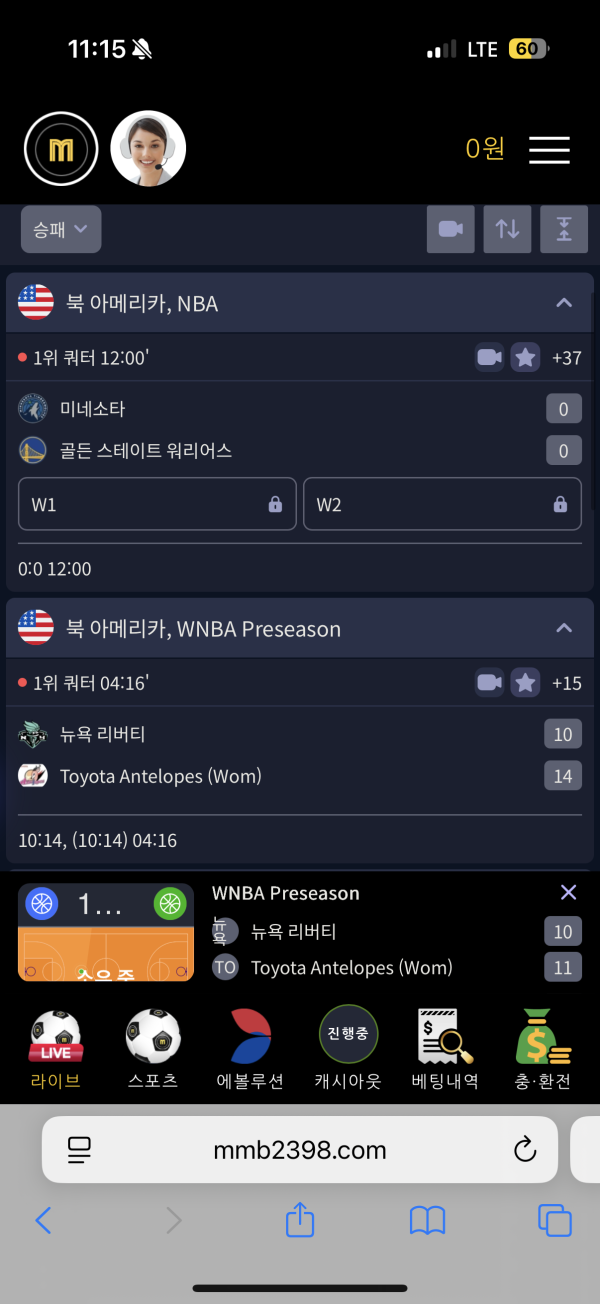Watch the 뉴욕 리버티 match video stream
Image resolution: width=600 pixels, height=1304 pixels.
[x=489, y=683]
